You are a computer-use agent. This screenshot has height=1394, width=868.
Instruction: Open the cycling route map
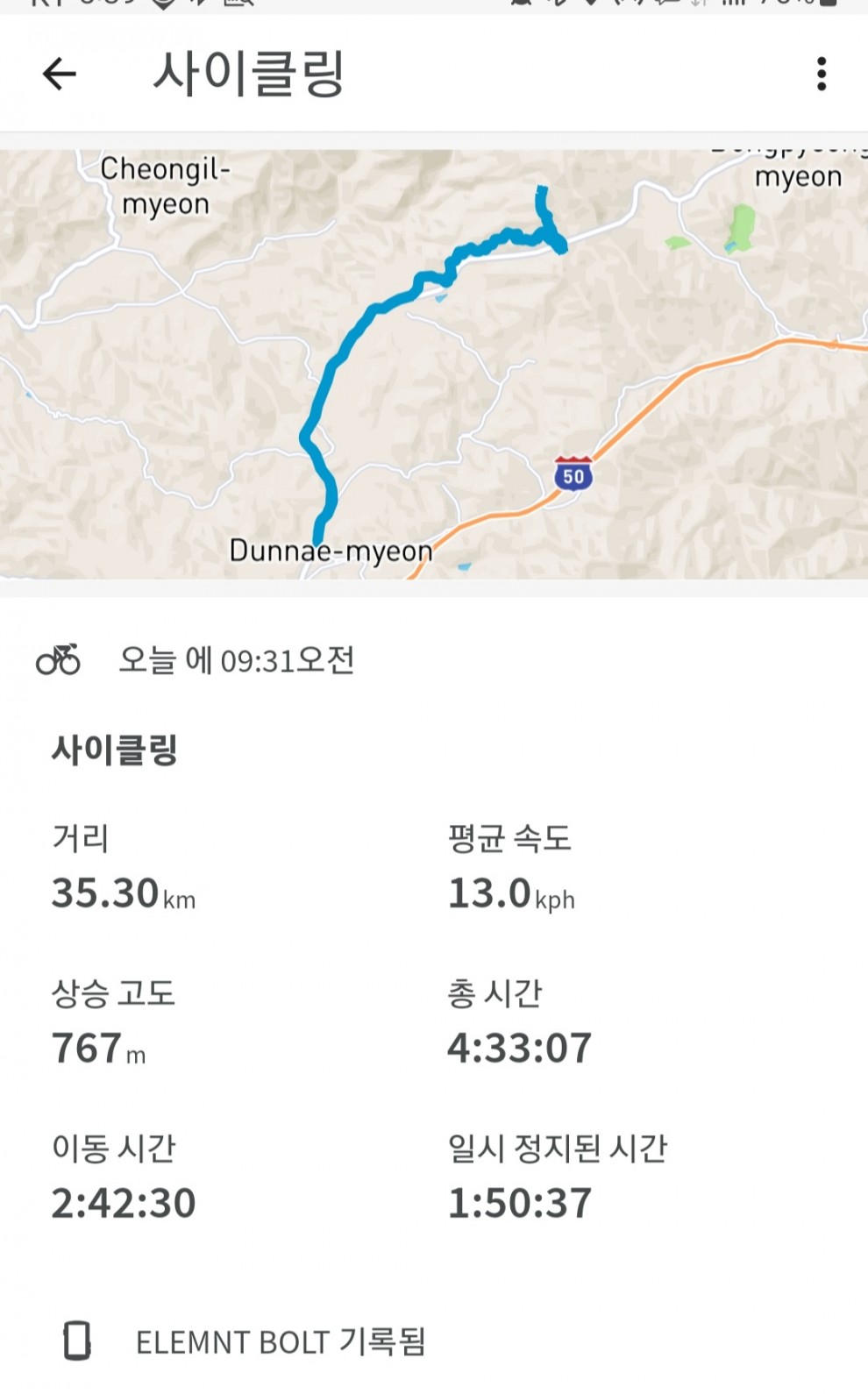click(434, 364)
